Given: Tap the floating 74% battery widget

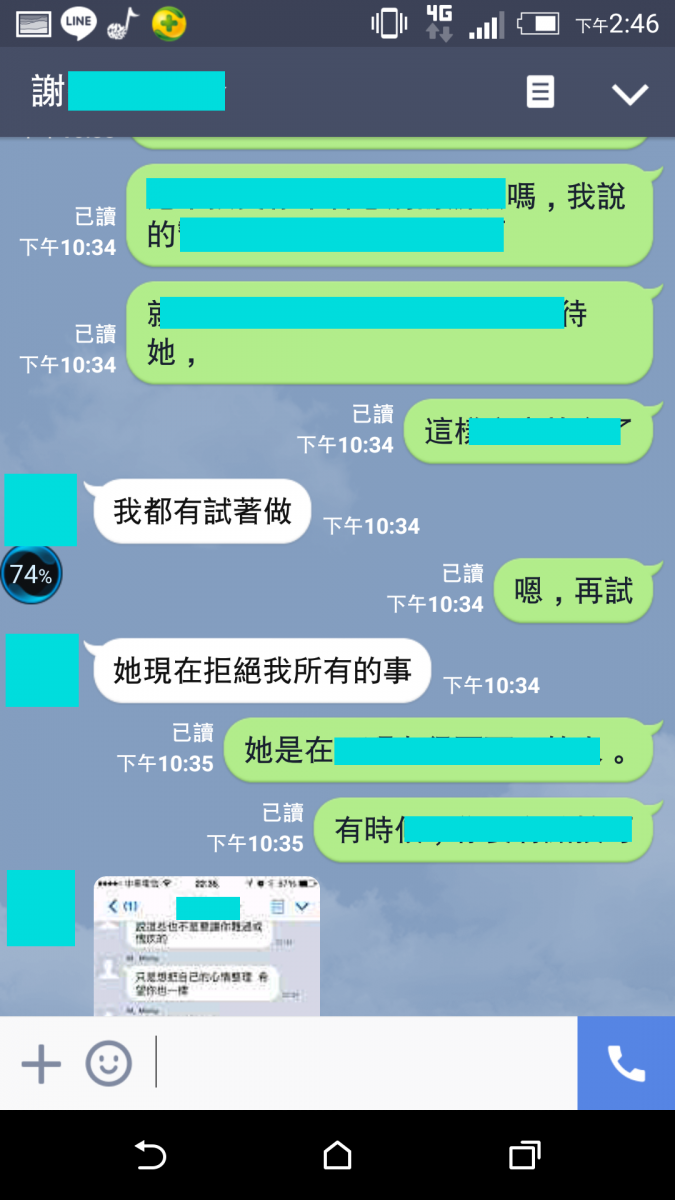Looking at the screenshot, I should pos(31,575).
